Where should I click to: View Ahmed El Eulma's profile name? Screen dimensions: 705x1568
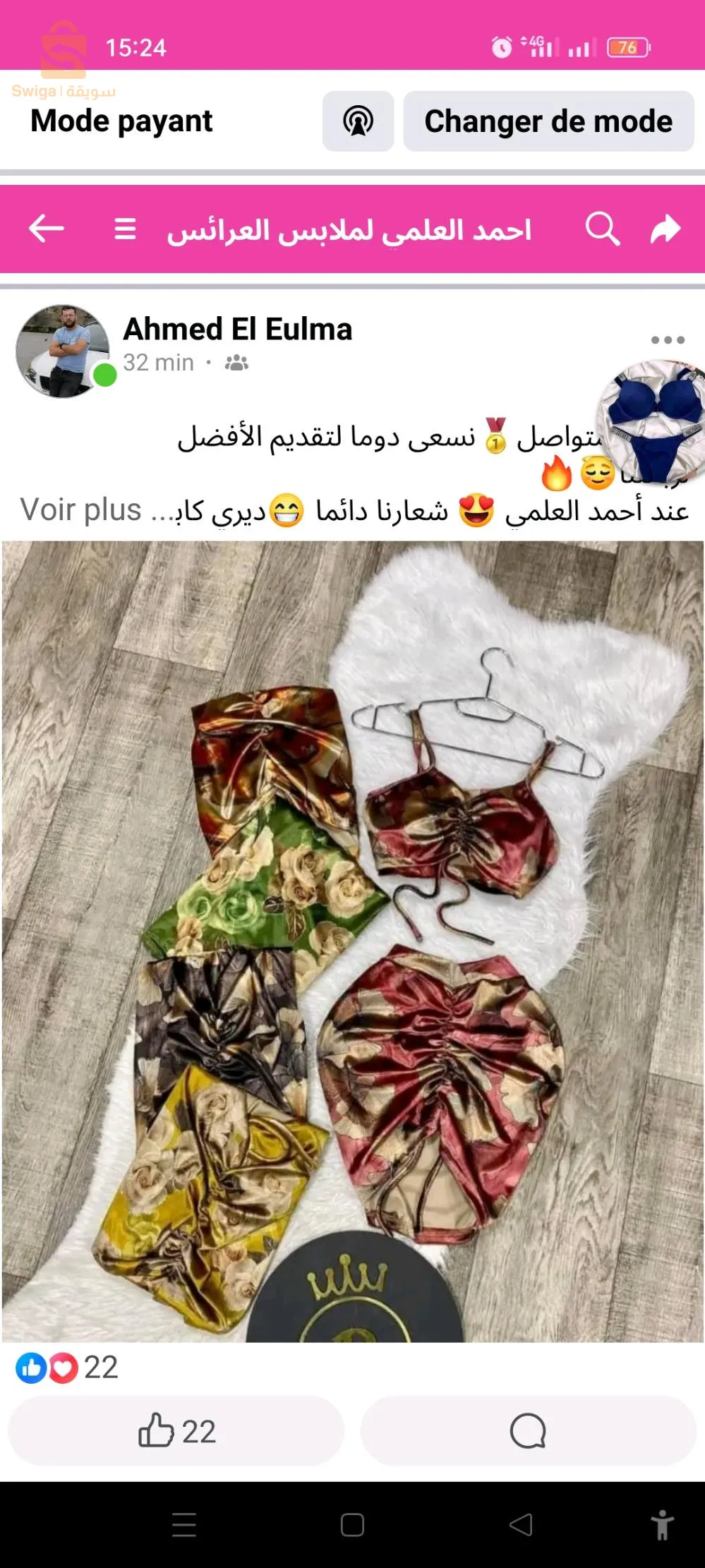click(x=238, y=330)
